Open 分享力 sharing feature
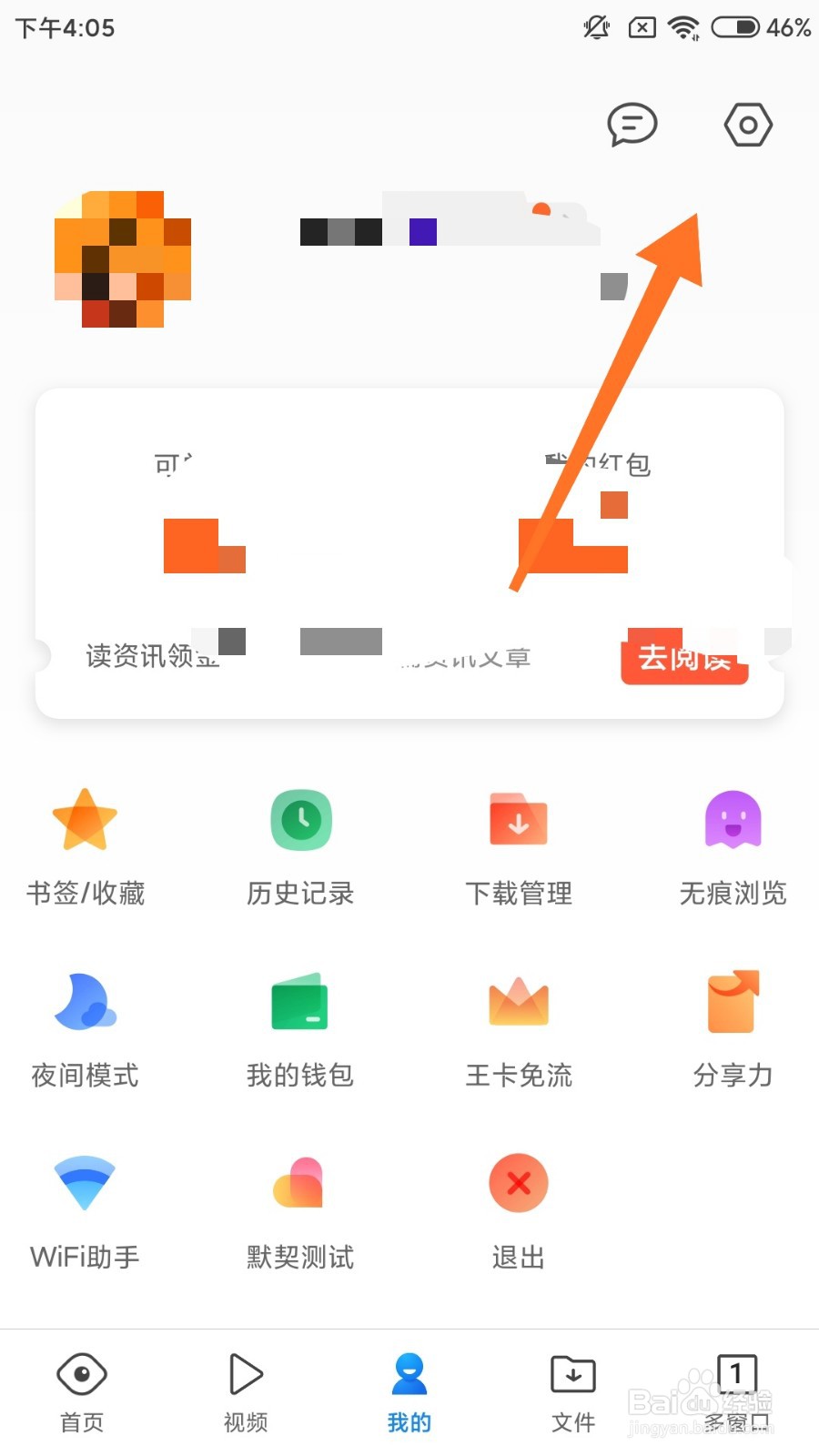This screenshot has height=1456, width=819. pyautogui.click(x=733, y=1028)
